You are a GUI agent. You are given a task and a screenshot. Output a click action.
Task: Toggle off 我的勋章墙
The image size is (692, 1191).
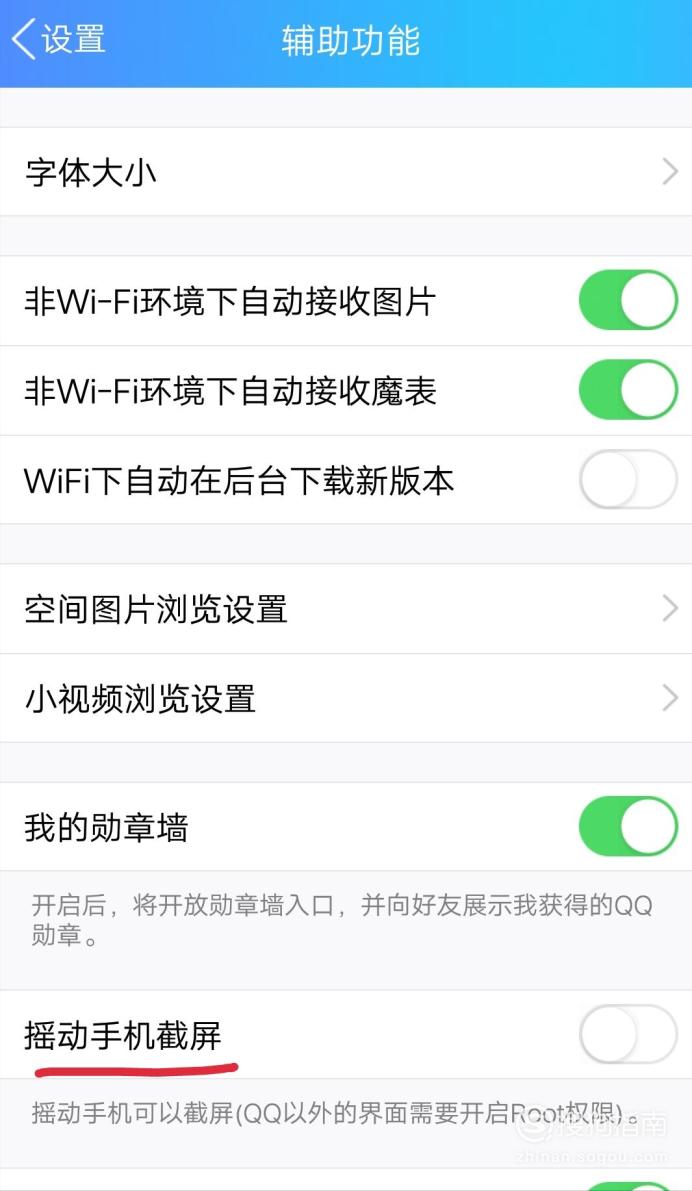coord(628,826)
